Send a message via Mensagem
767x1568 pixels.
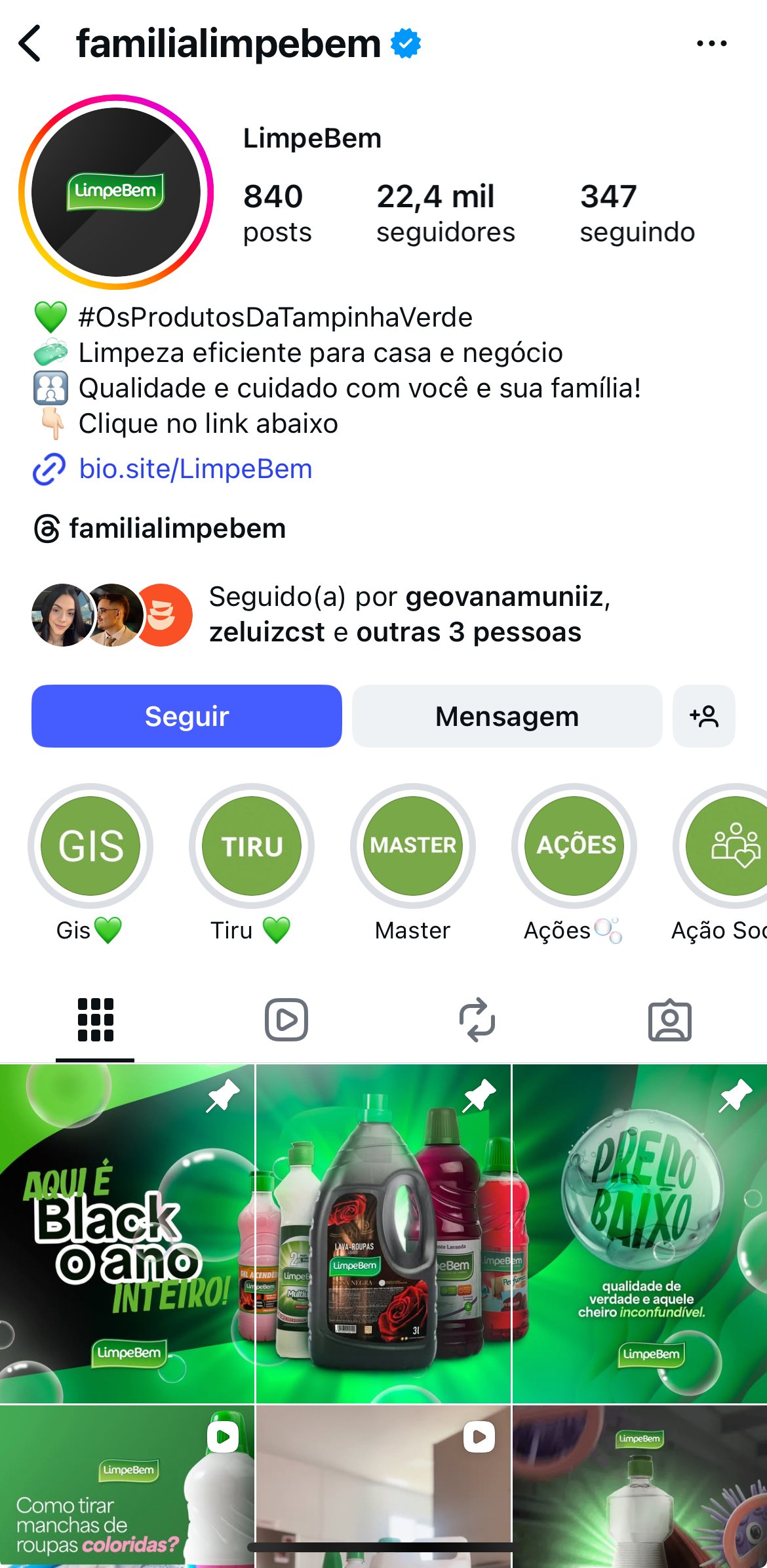tap(507, 716)
